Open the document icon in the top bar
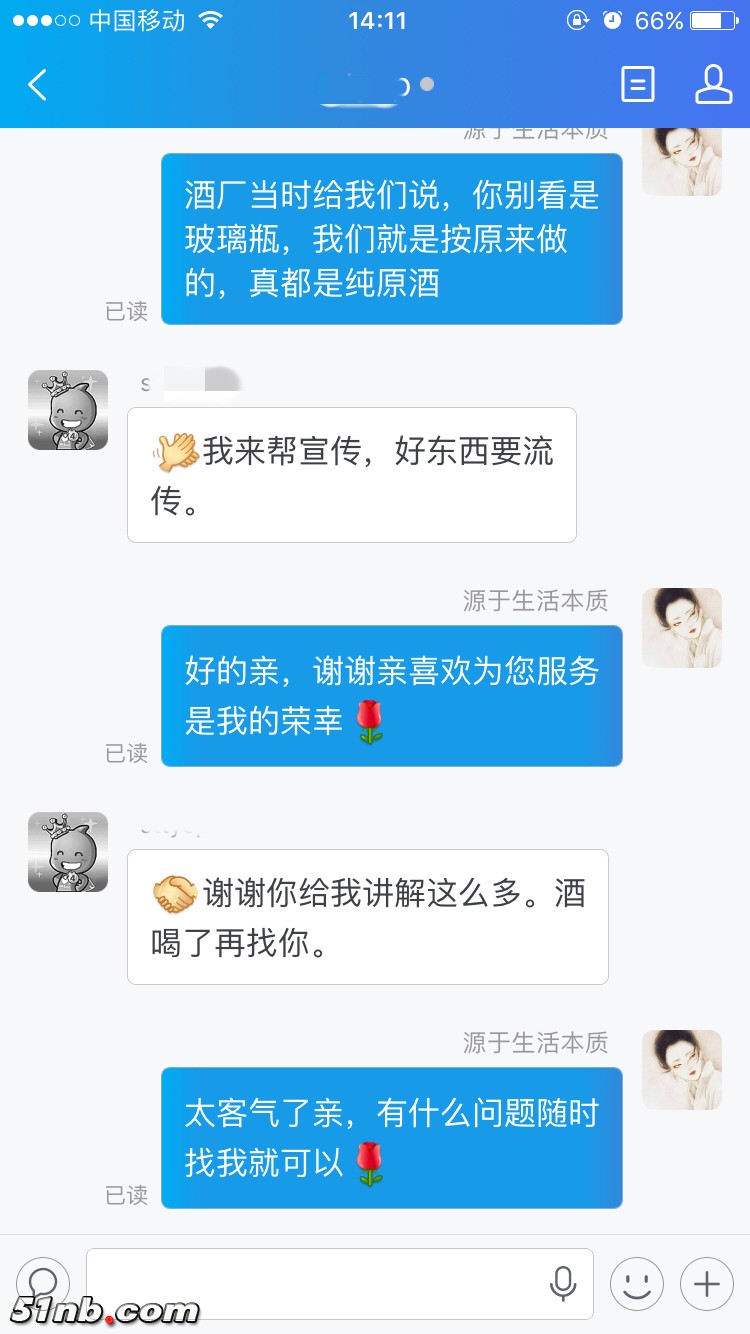Viewport: 750px width, 1334px height. pos(637,85)
